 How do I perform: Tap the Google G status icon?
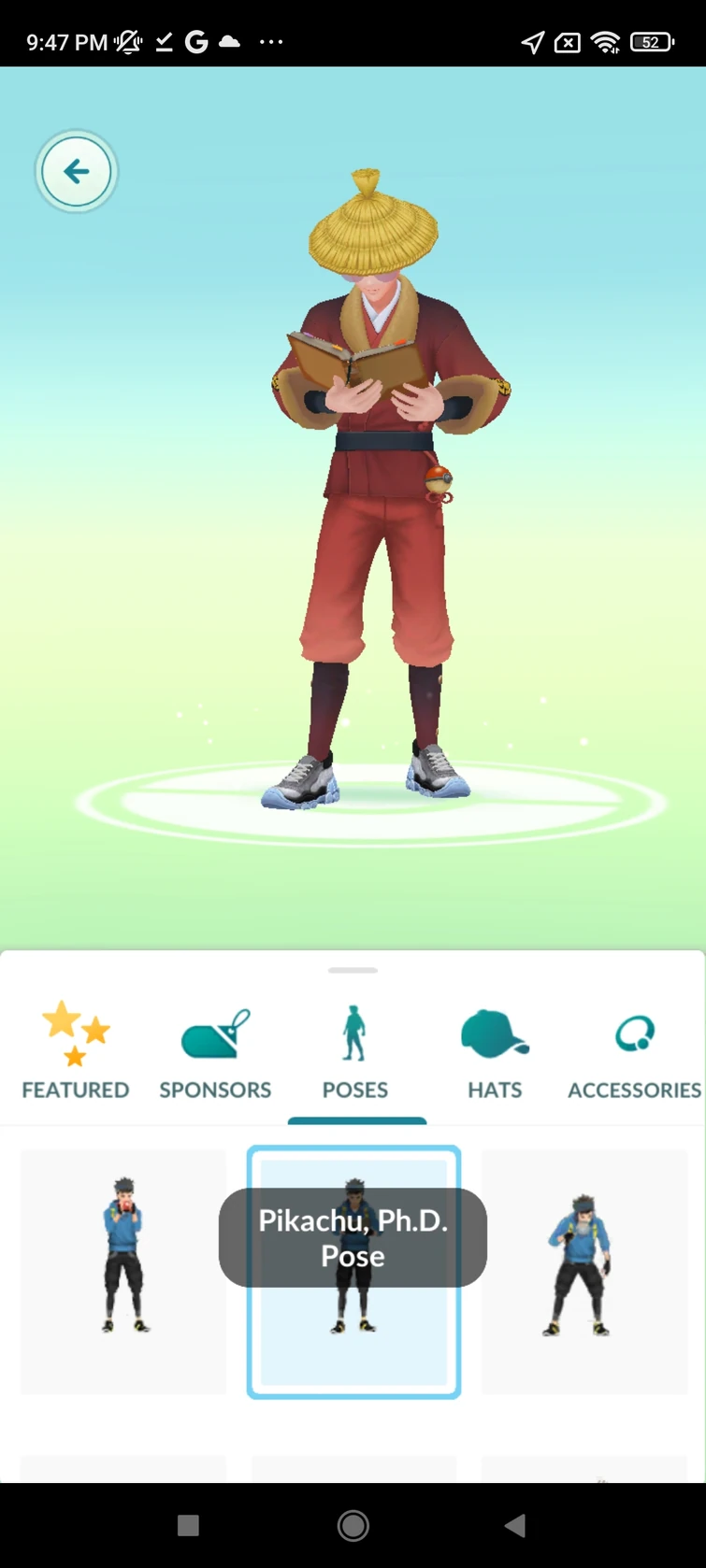tap(196, 41)
